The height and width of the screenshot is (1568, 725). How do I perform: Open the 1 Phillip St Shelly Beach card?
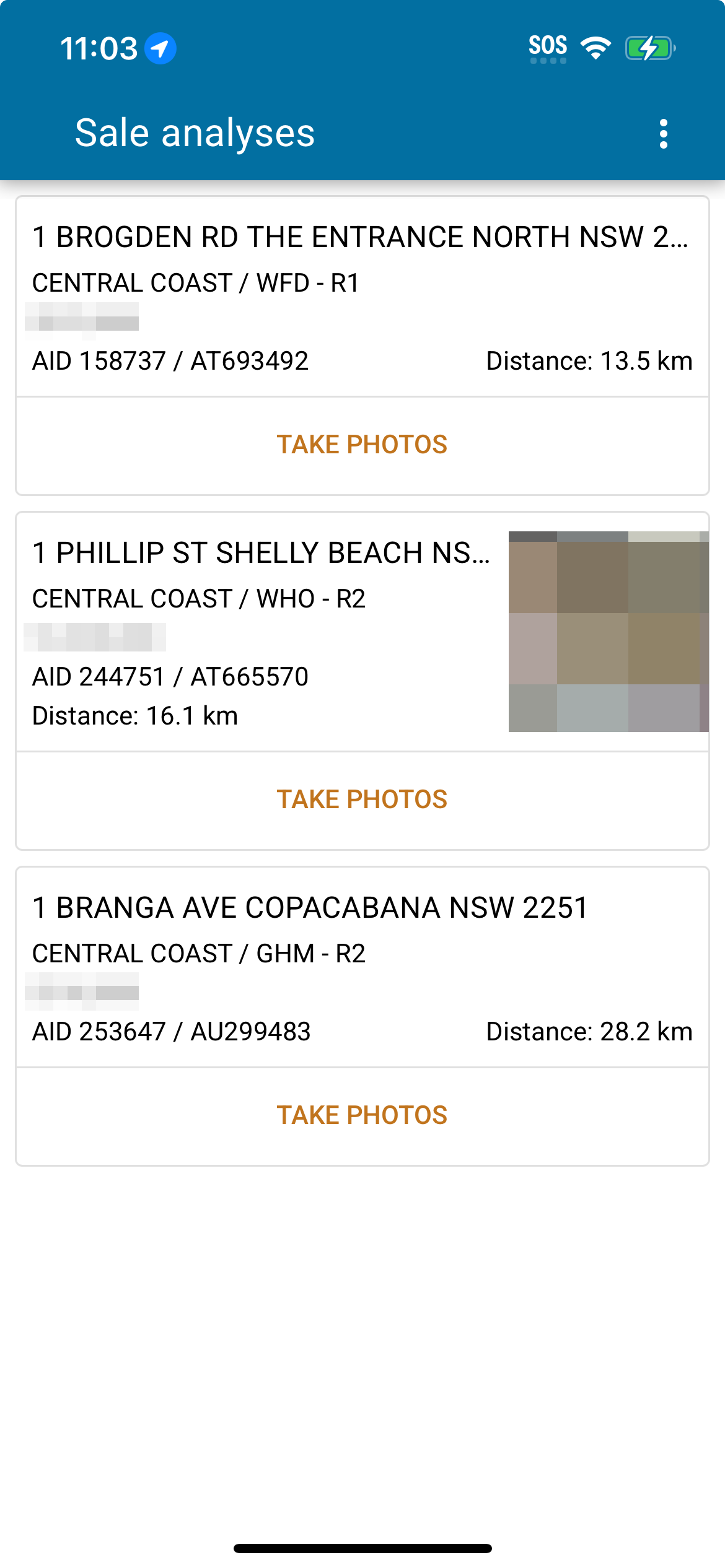[362, 632]
